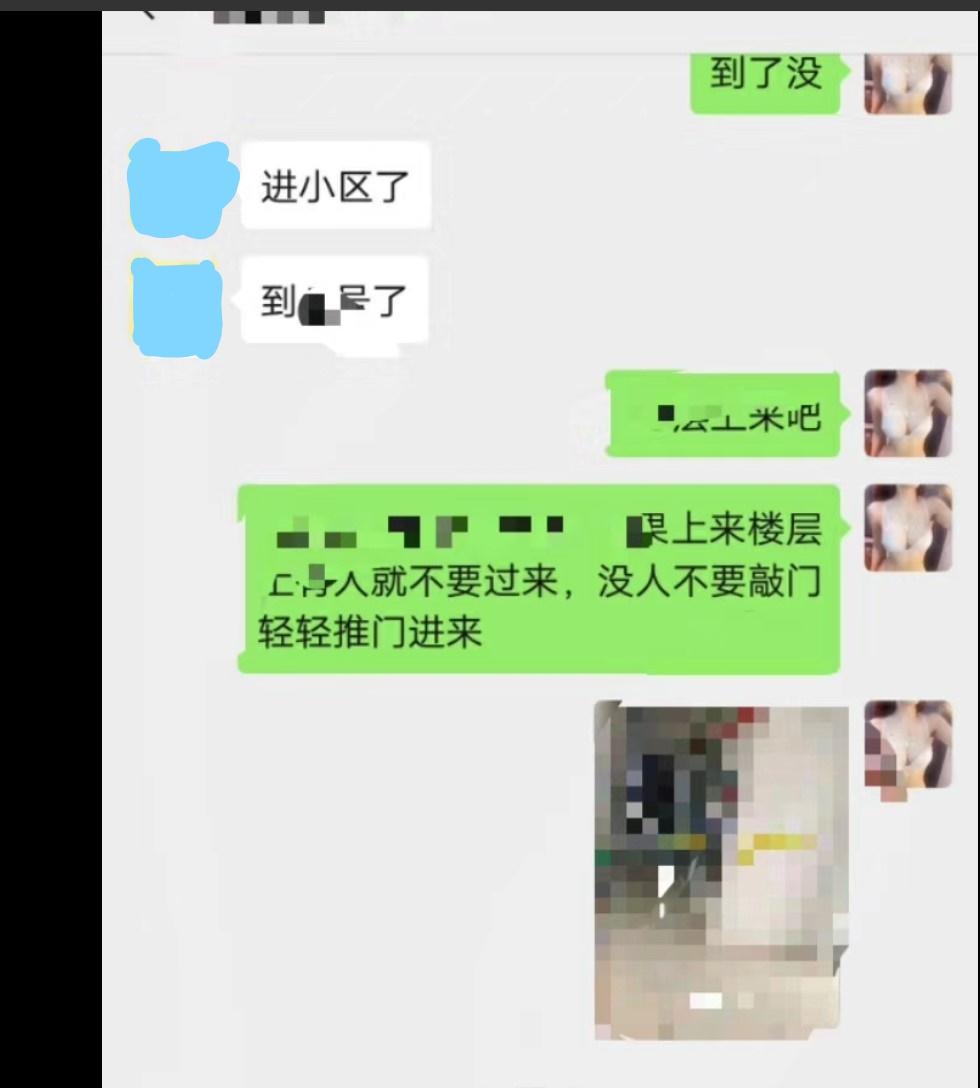Open sender avatar beside 到了没 message
This screenshot has height=1088, width=980.
[907, 82]
